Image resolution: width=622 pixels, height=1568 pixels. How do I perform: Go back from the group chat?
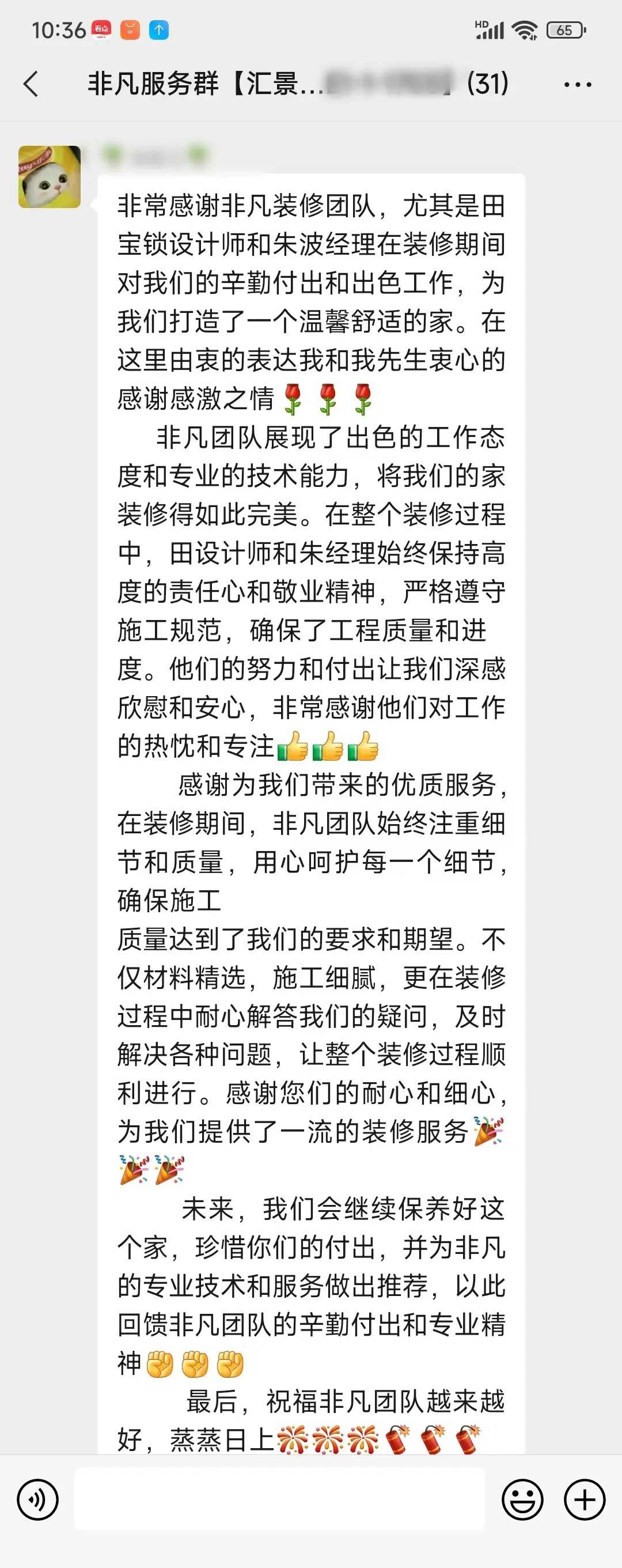click(31, 84)
